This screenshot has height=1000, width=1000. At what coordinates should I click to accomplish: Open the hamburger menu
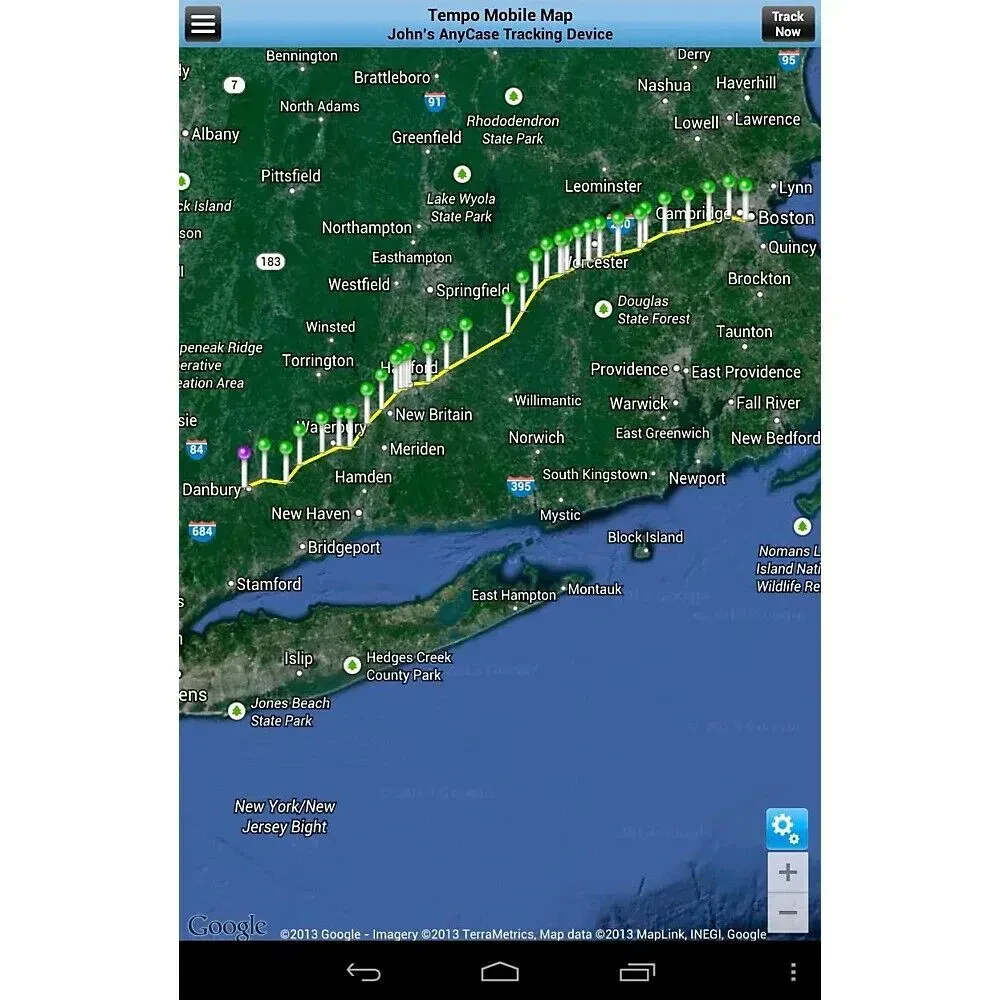(203, 23)
